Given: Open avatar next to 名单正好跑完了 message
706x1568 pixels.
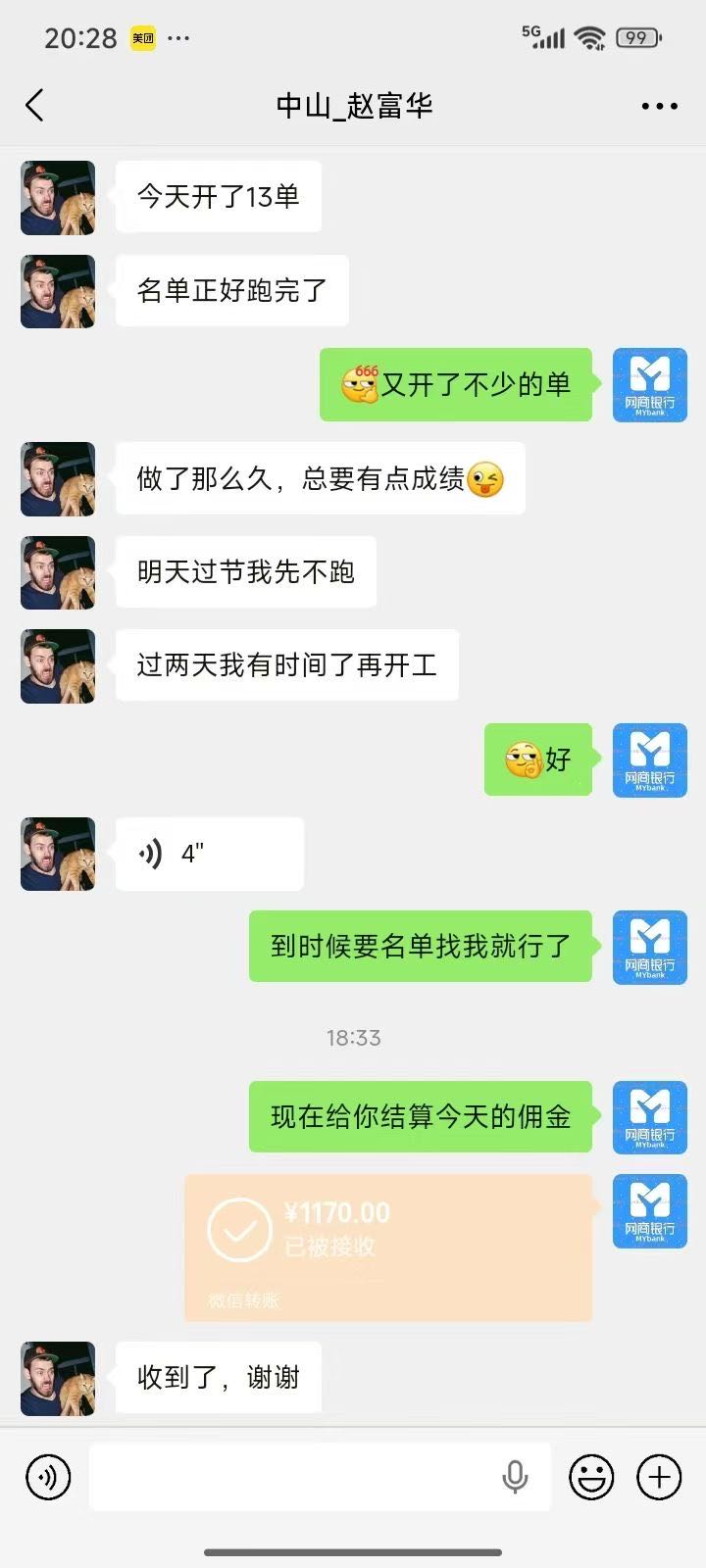Looking at the screenshot, I should coord(57,290).
